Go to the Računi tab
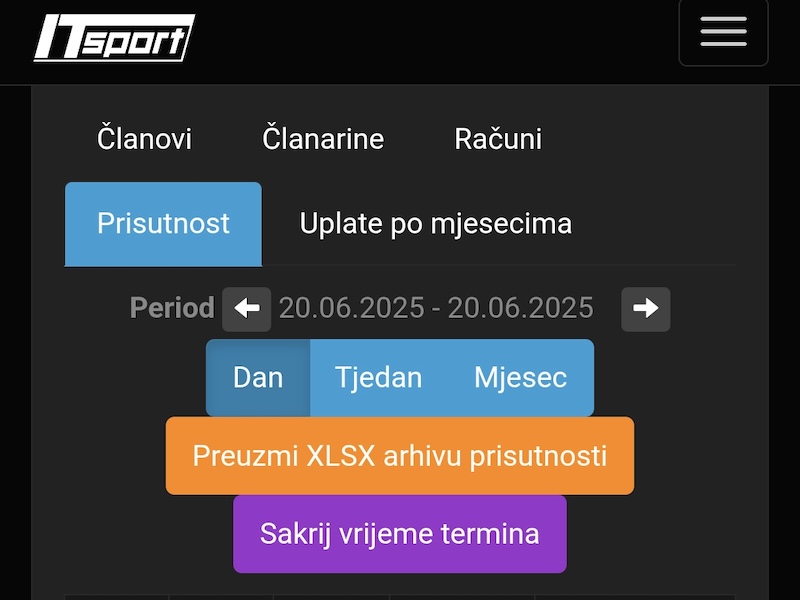The image size is (800, 600). point(498,138)
